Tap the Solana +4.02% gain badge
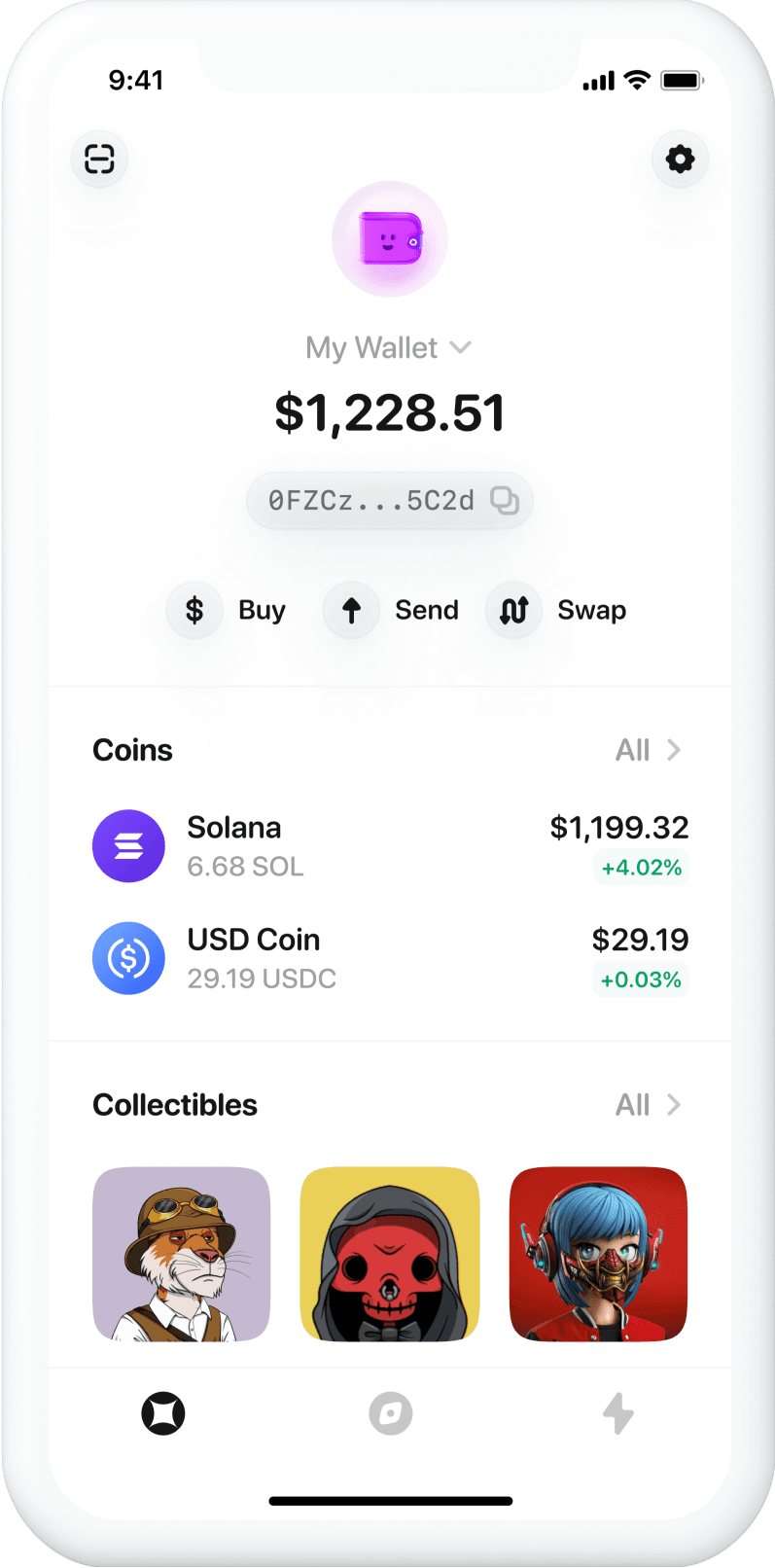The width and height of the screenshot is (775, 1568). pos(641,868)
